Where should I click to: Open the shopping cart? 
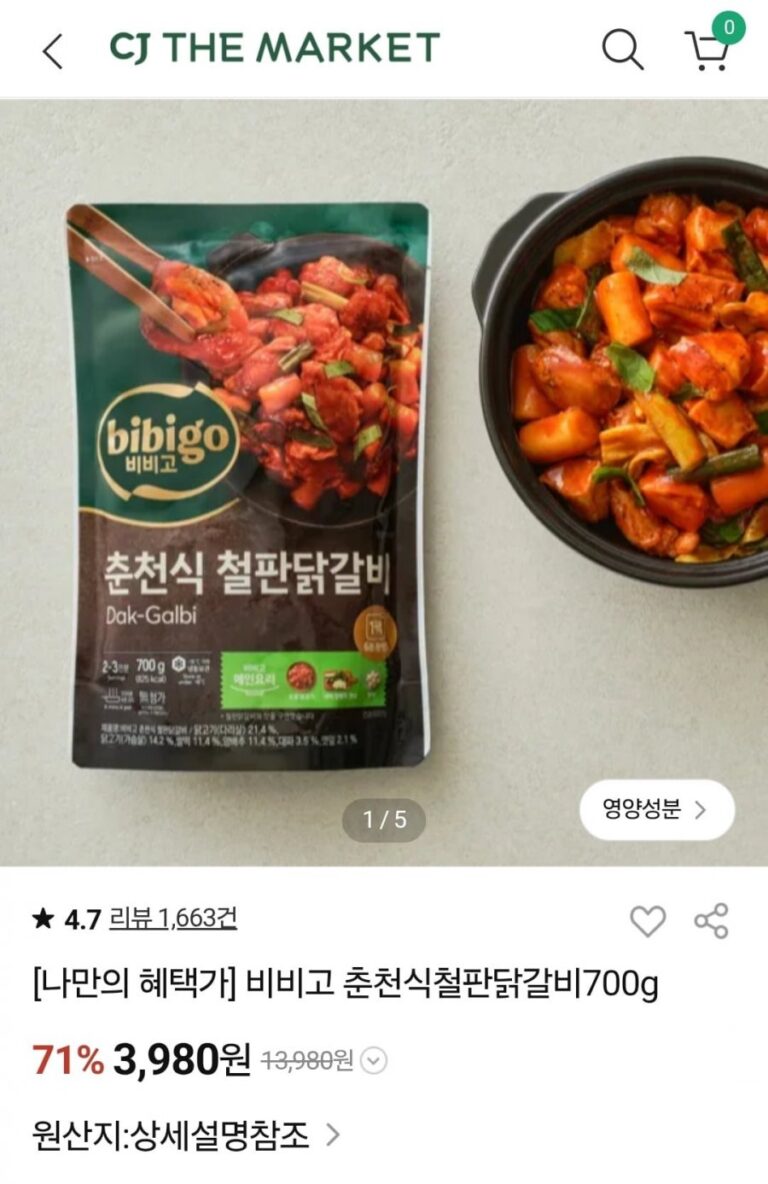708,48
